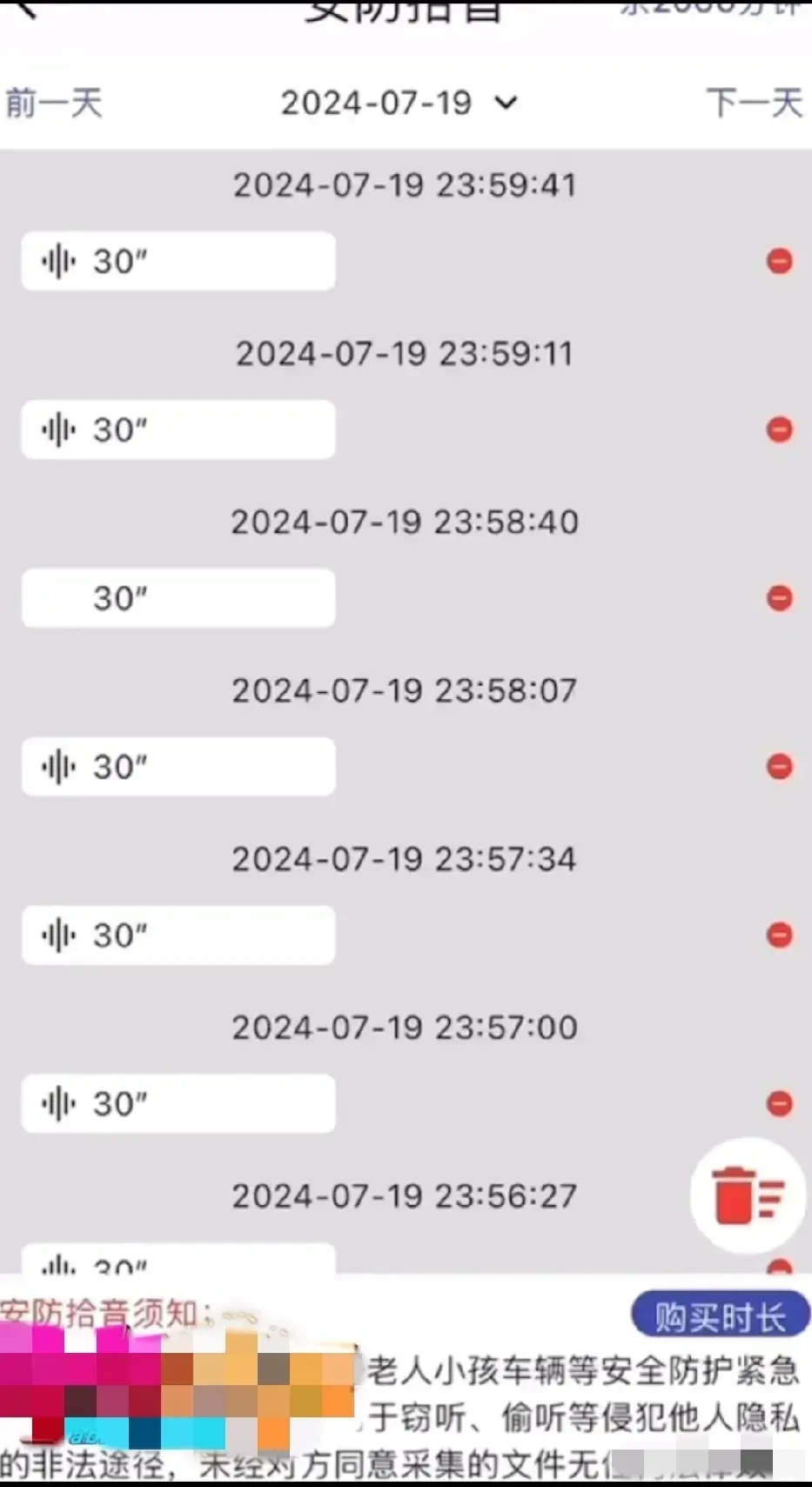812x1487 pixels.
Task: Tap waveform icon on the 23:57:00 recording
Action: click(57, 1103)
